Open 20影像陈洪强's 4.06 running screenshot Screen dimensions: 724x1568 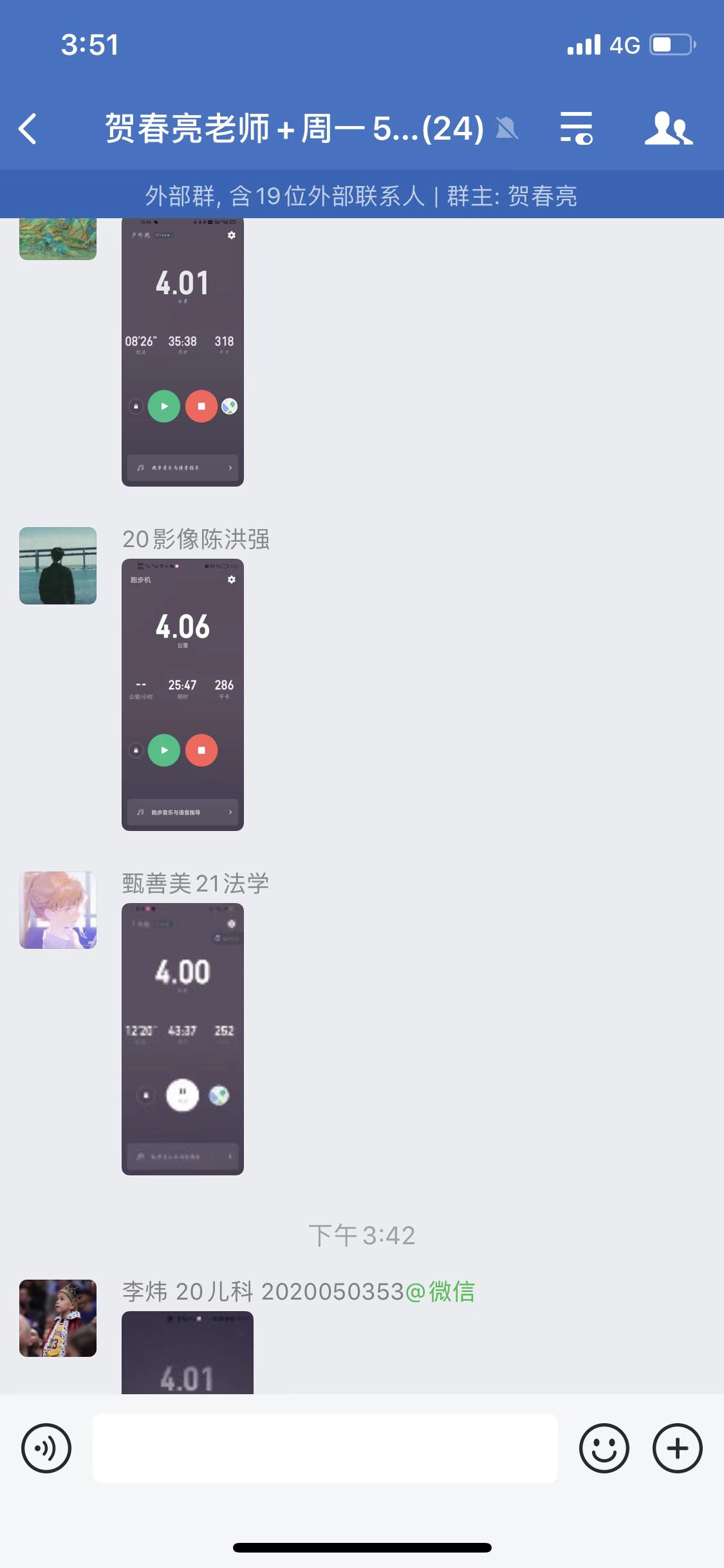coord(183,695)
